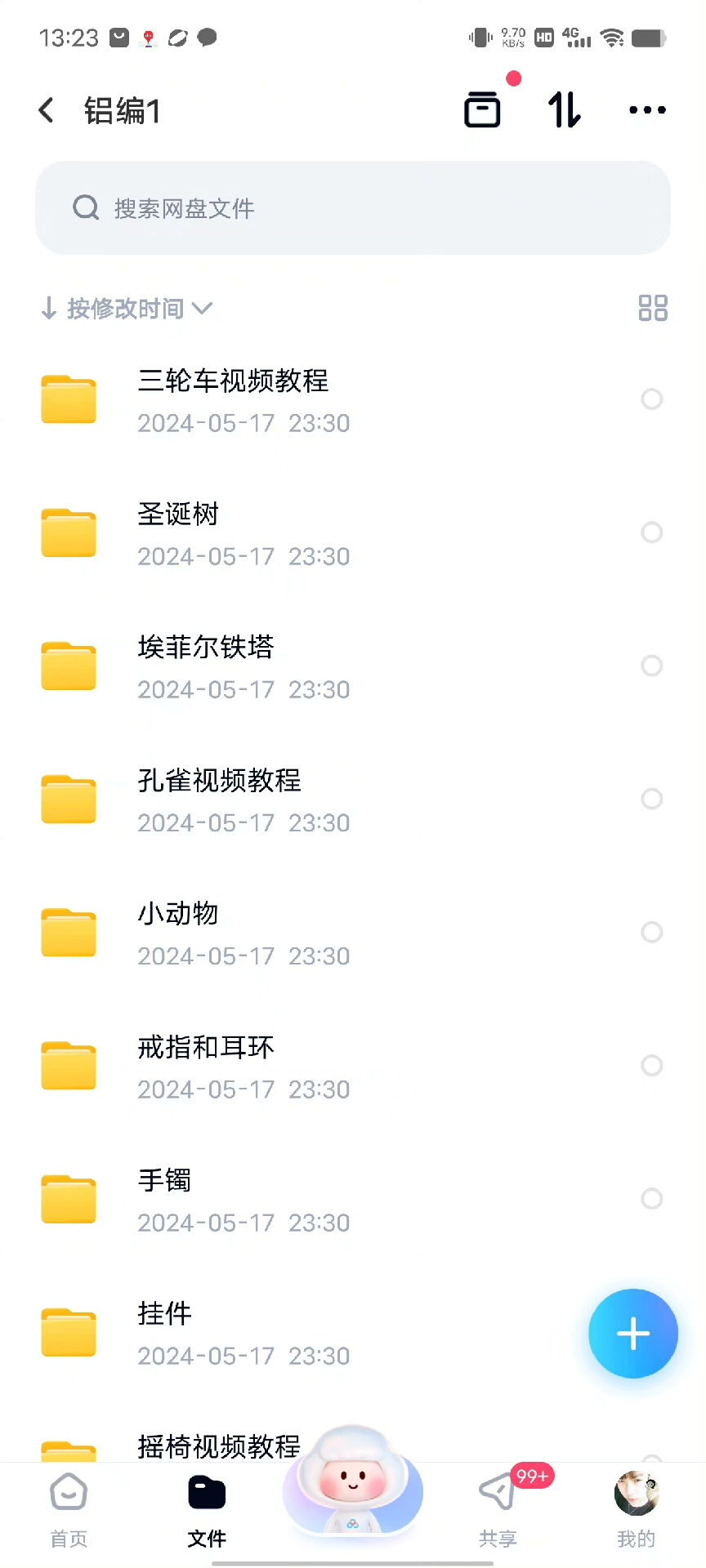This screenshot has width=706, height=1568.
Task: Expand the 按修改时间 sort dropdown
Action: pyautogui.click(x=127, y=309)
